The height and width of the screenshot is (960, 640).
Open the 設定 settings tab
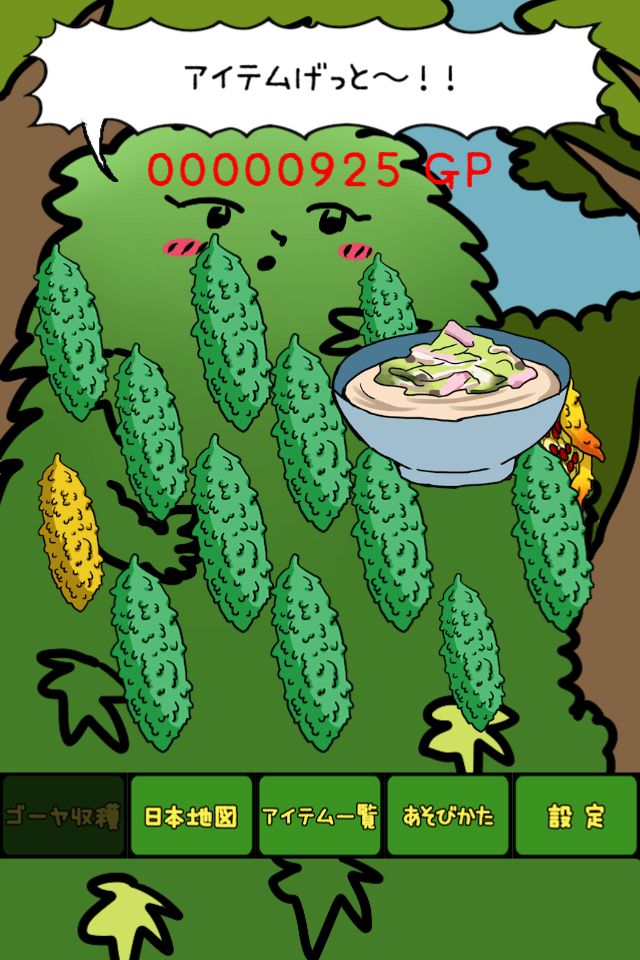[576, 816]
